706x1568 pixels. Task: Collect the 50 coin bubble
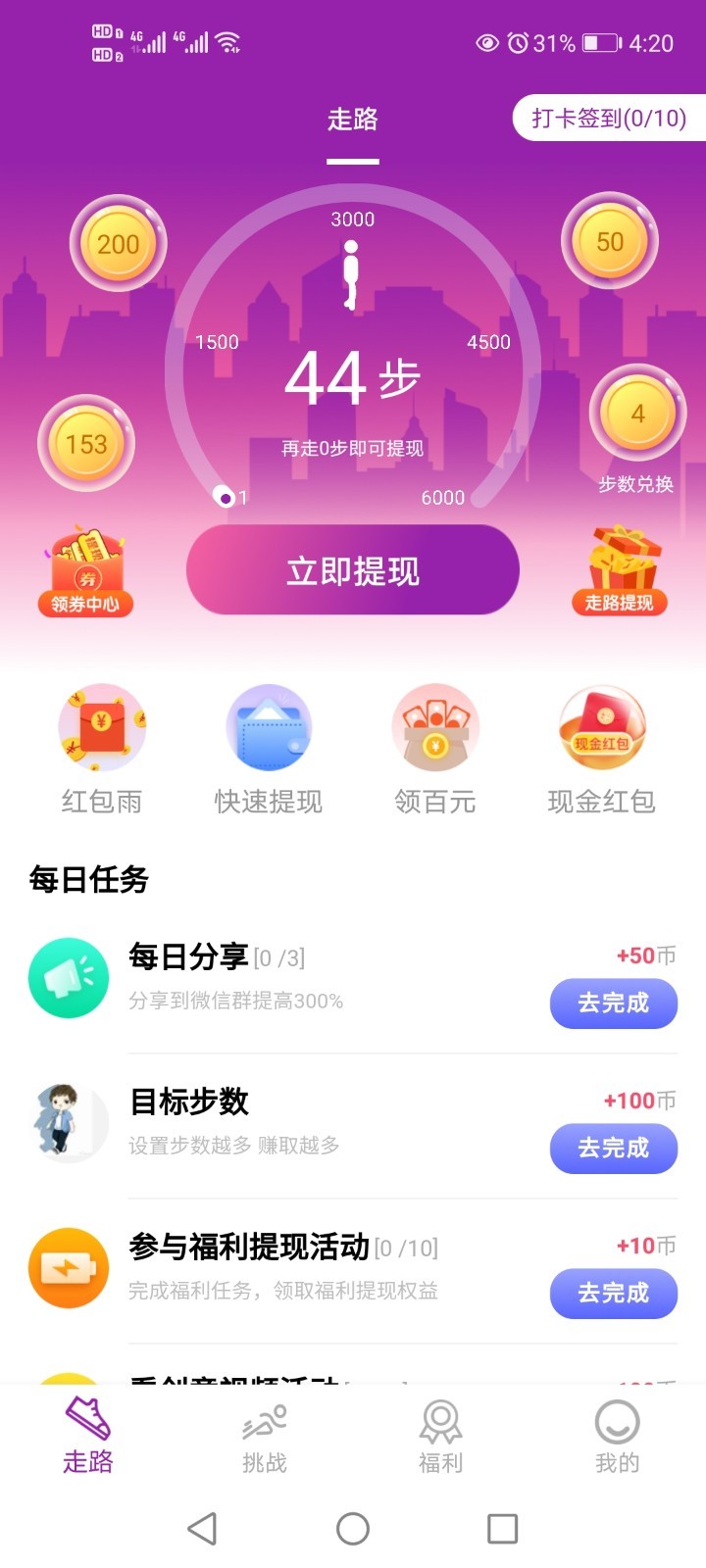(x=609, y=241)
